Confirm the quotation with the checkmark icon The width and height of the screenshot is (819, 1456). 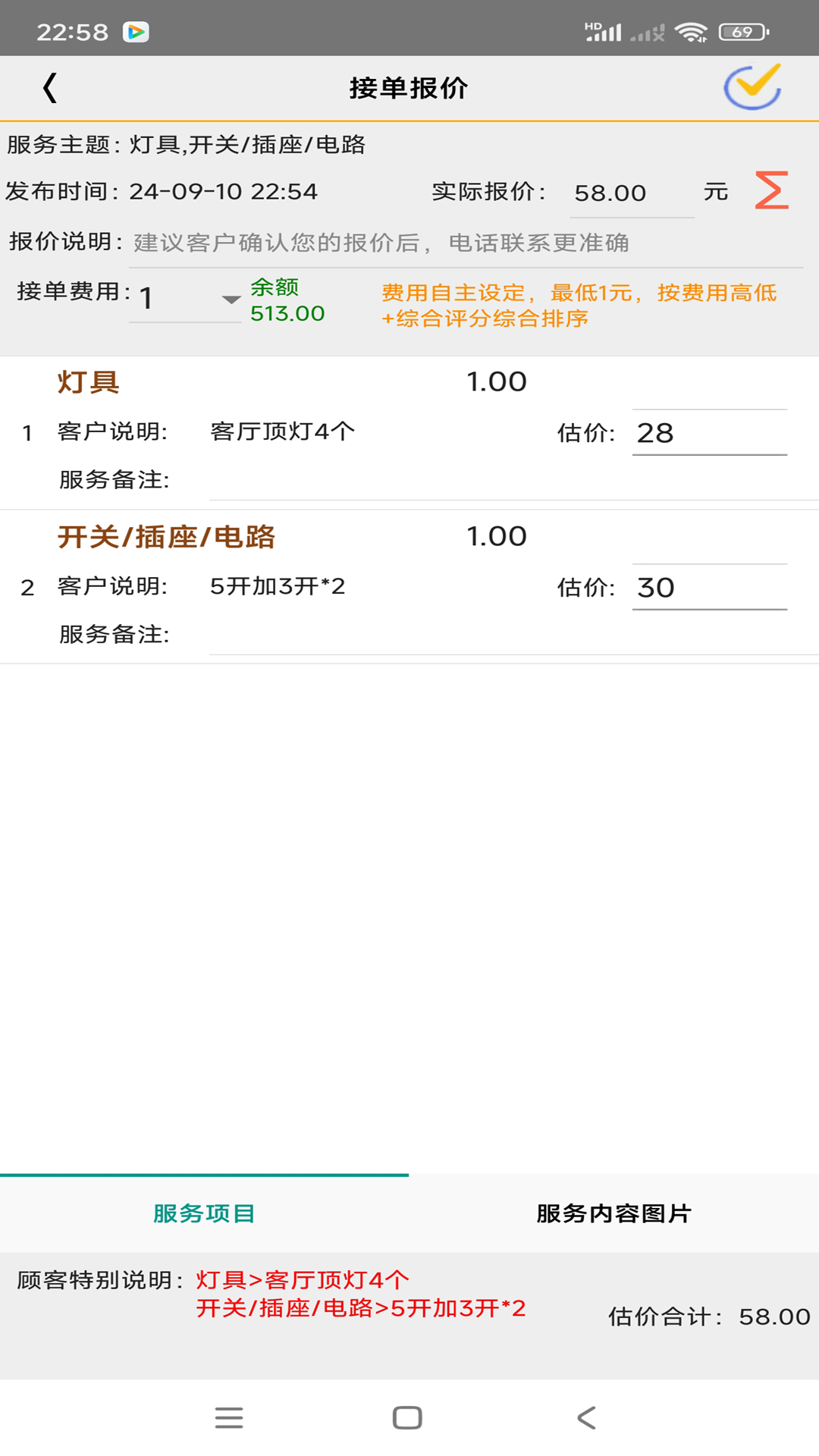752,88
